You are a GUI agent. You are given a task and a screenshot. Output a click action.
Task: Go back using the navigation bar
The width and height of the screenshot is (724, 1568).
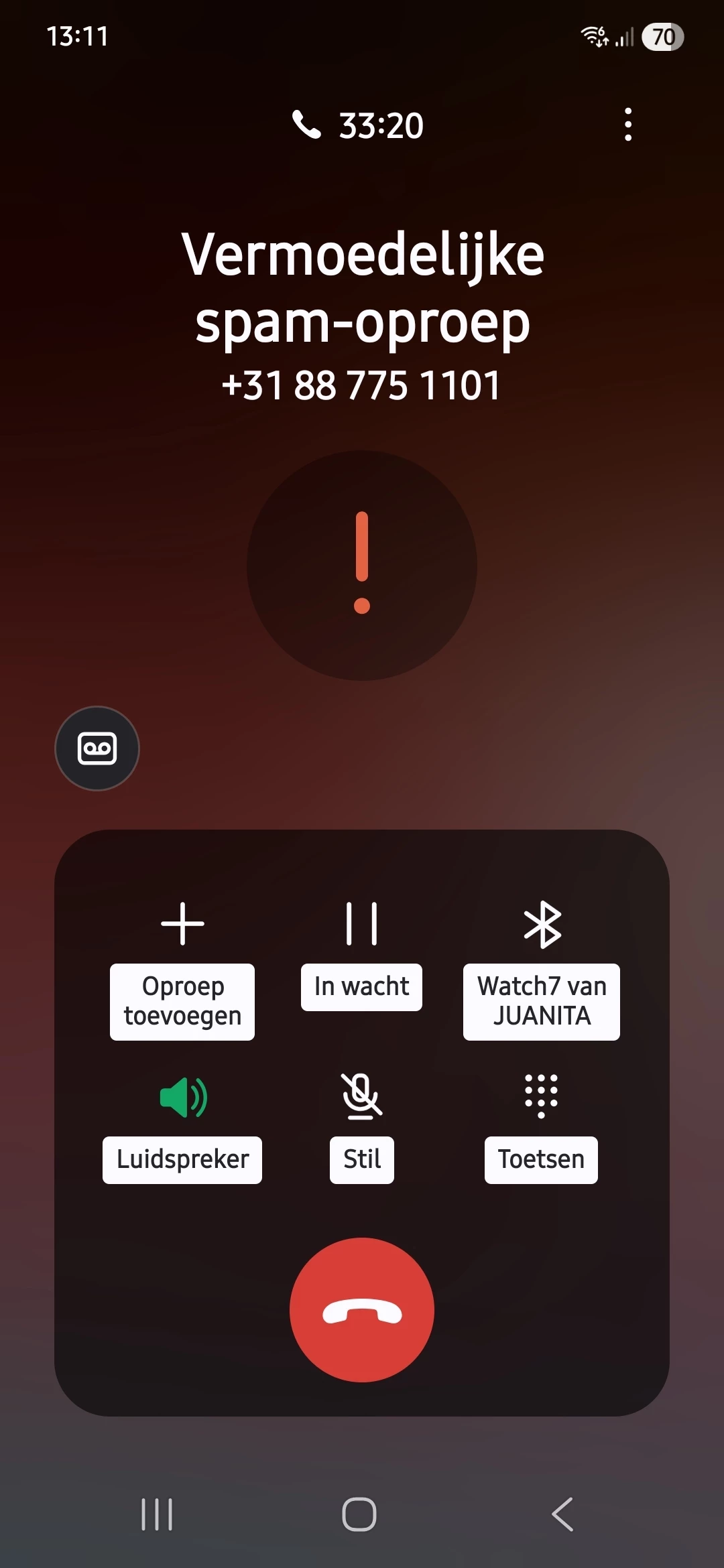[x=562, y=1514]
